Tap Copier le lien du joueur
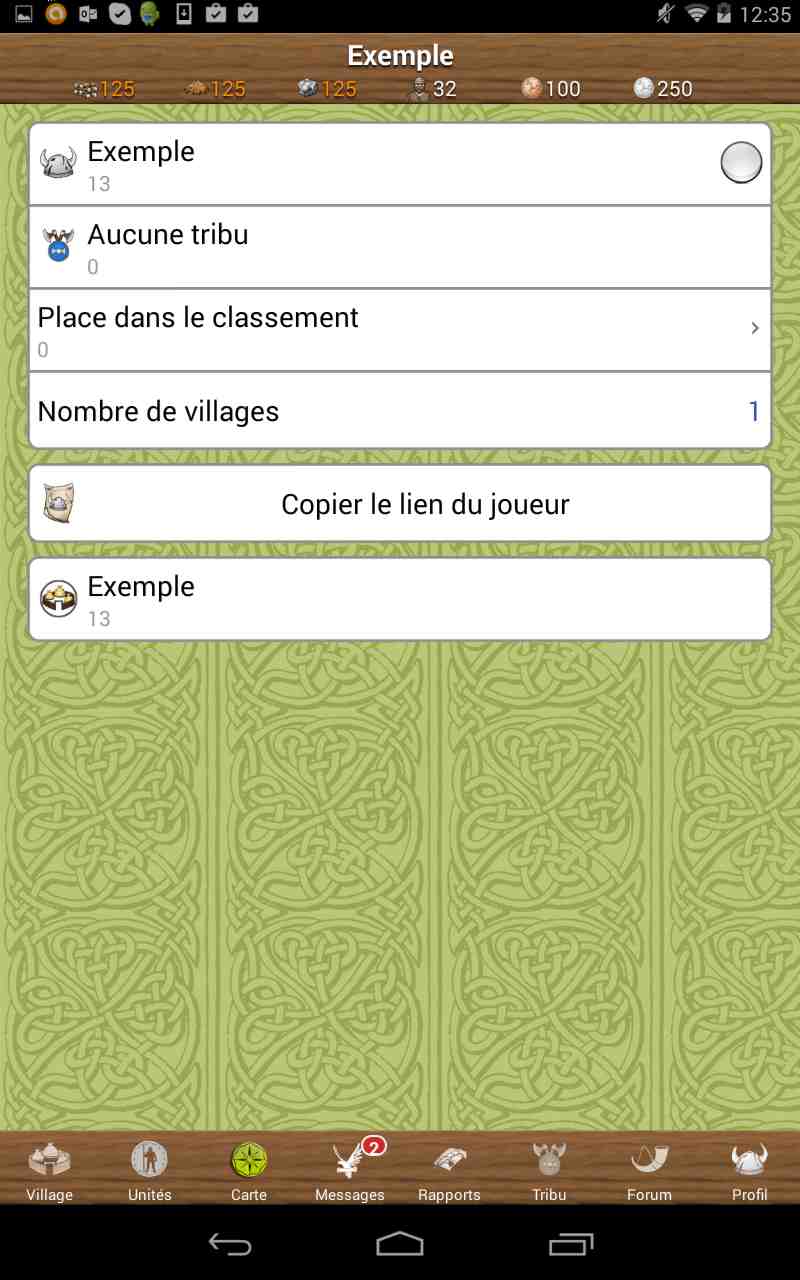Image resolution: width=800 pixels, height=1280 pixels. click(400, 503)
